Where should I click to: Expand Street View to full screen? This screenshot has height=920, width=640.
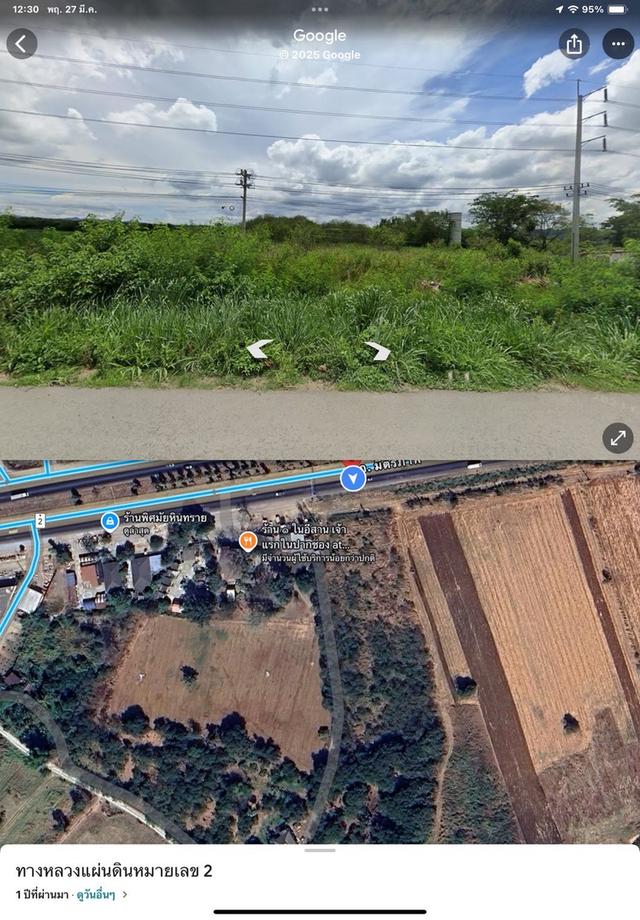(x=618, y=437)
